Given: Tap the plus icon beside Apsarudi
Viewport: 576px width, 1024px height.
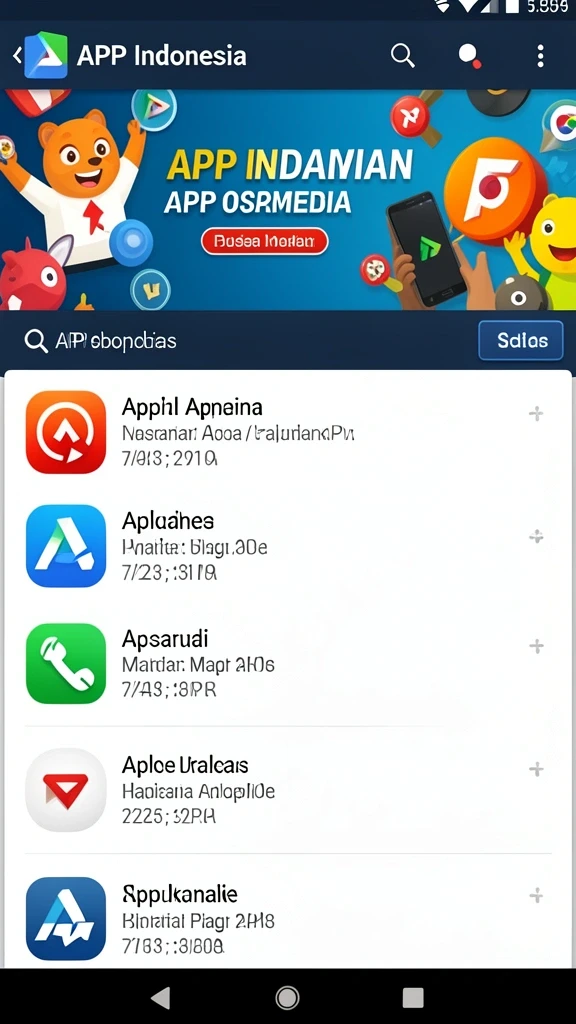Looking at the screenshot, I should (x=536, y=647).
